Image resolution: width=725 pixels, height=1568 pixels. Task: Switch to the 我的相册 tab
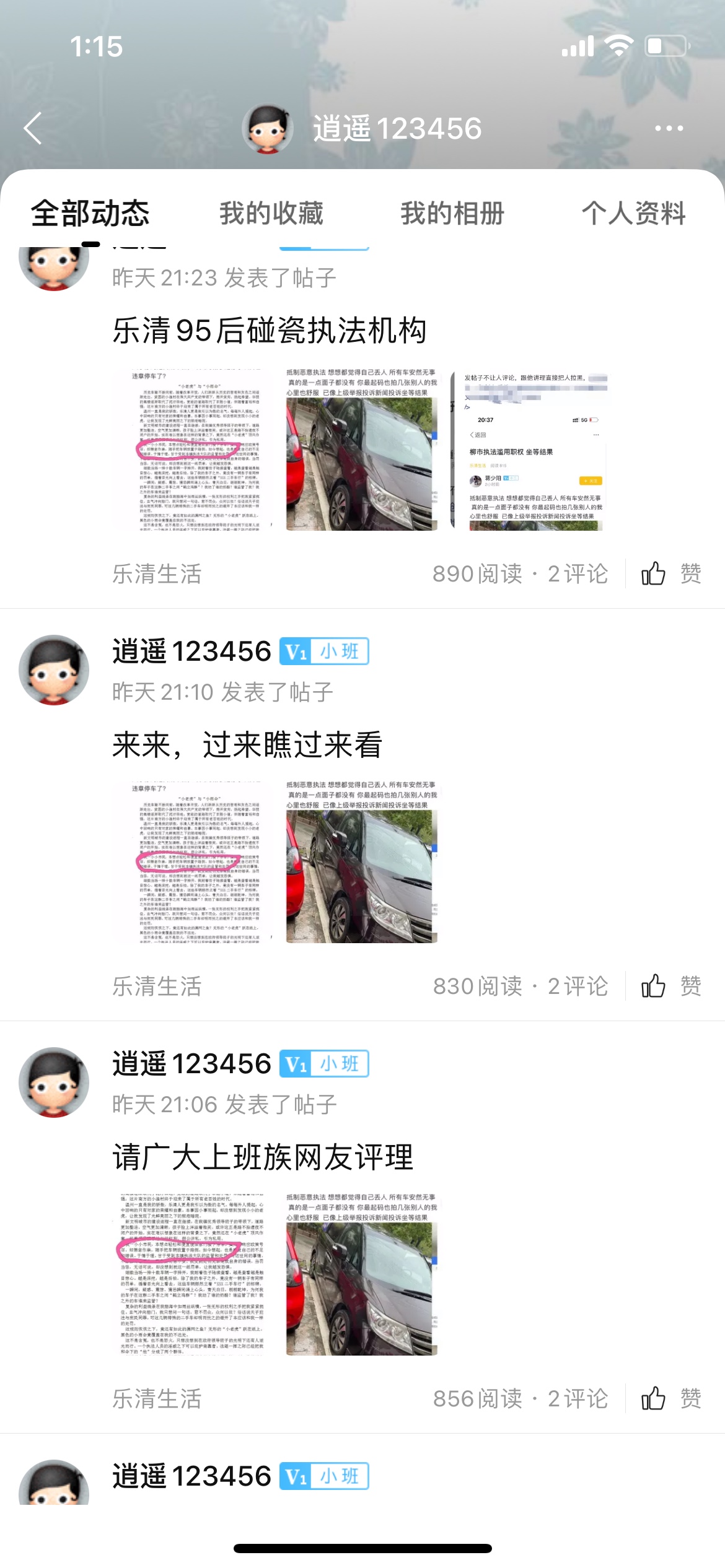[452, 214]
